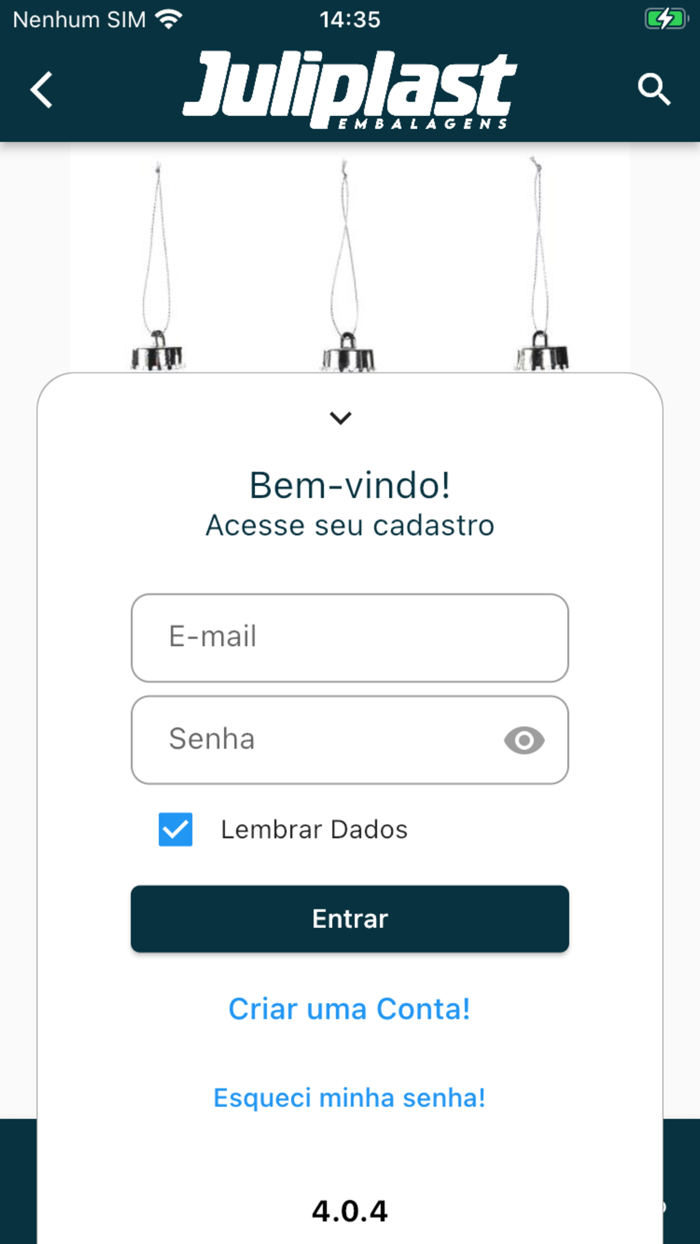Tap the Entrar button
This screenshot has height=1244, width=700.
click(349, 918)
